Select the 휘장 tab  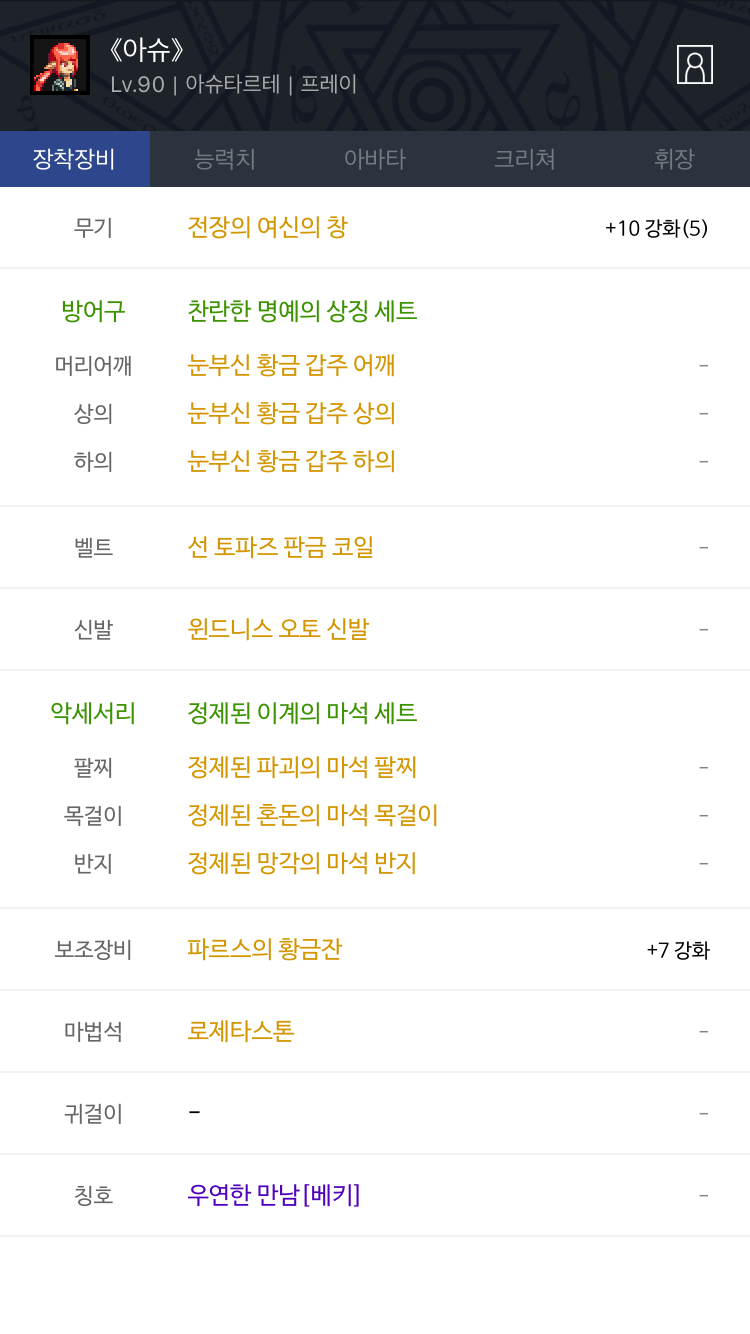[675, 159]
